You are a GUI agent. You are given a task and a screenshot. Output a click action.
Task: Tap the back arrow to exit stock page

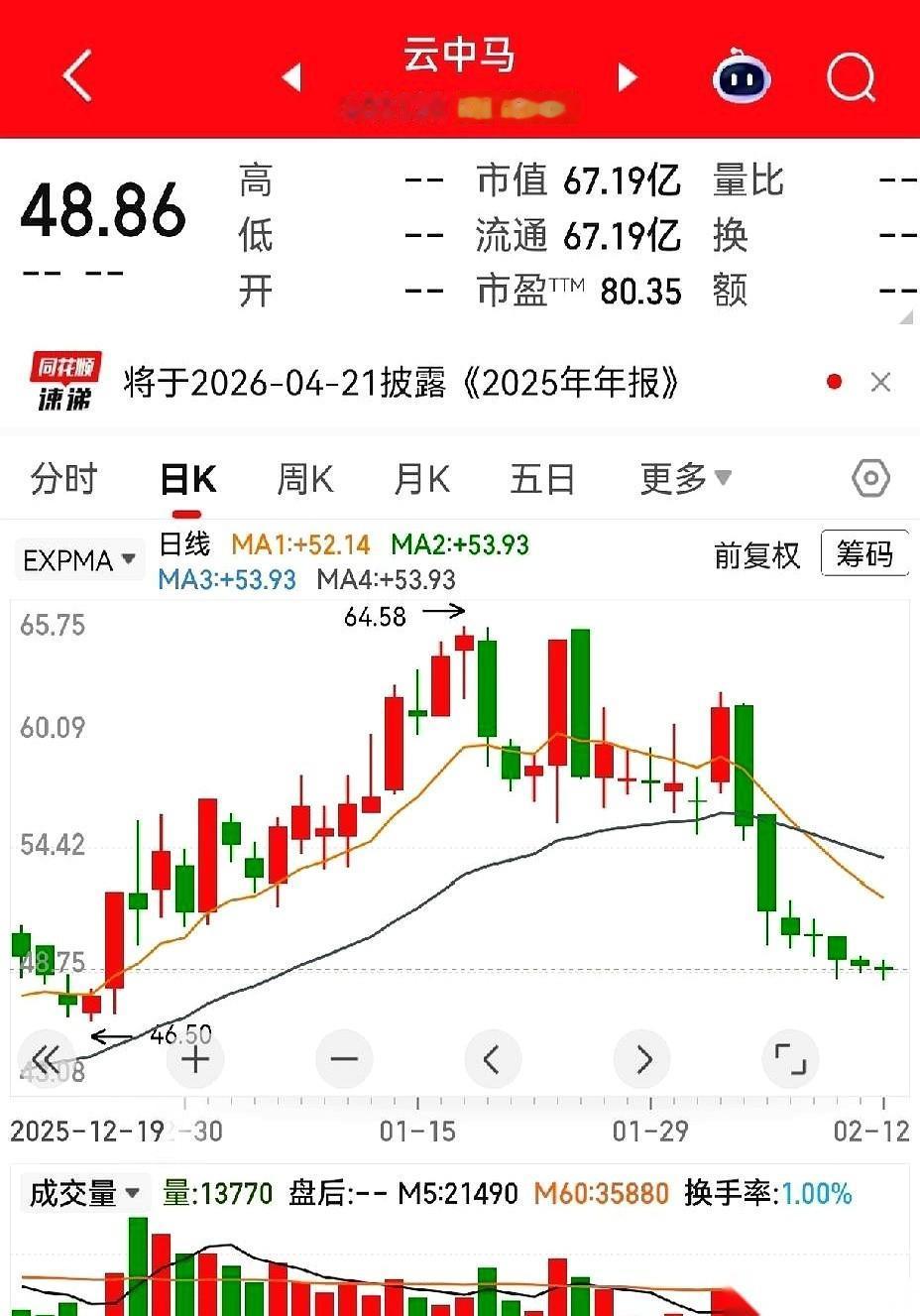75,75
